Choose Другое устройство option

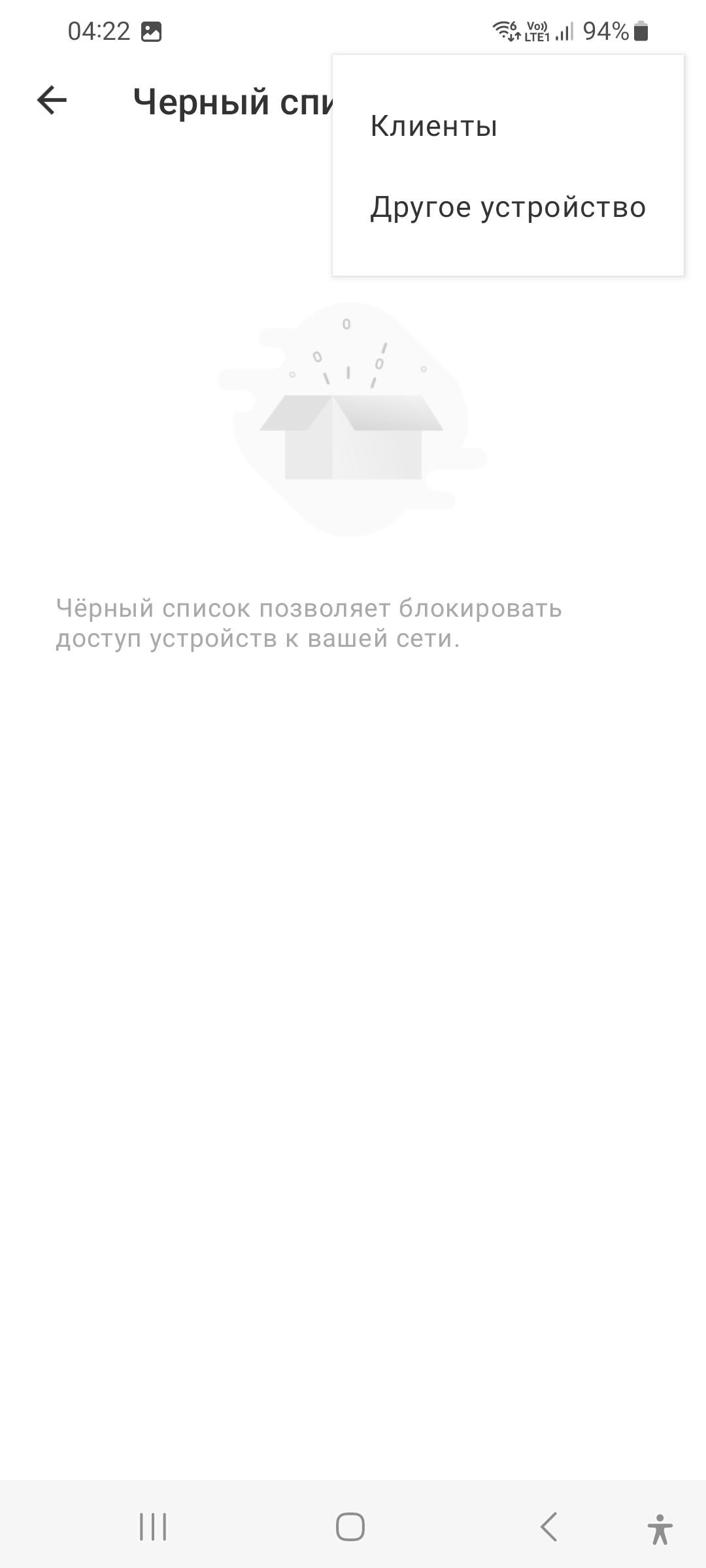click(x=508, y=208)
